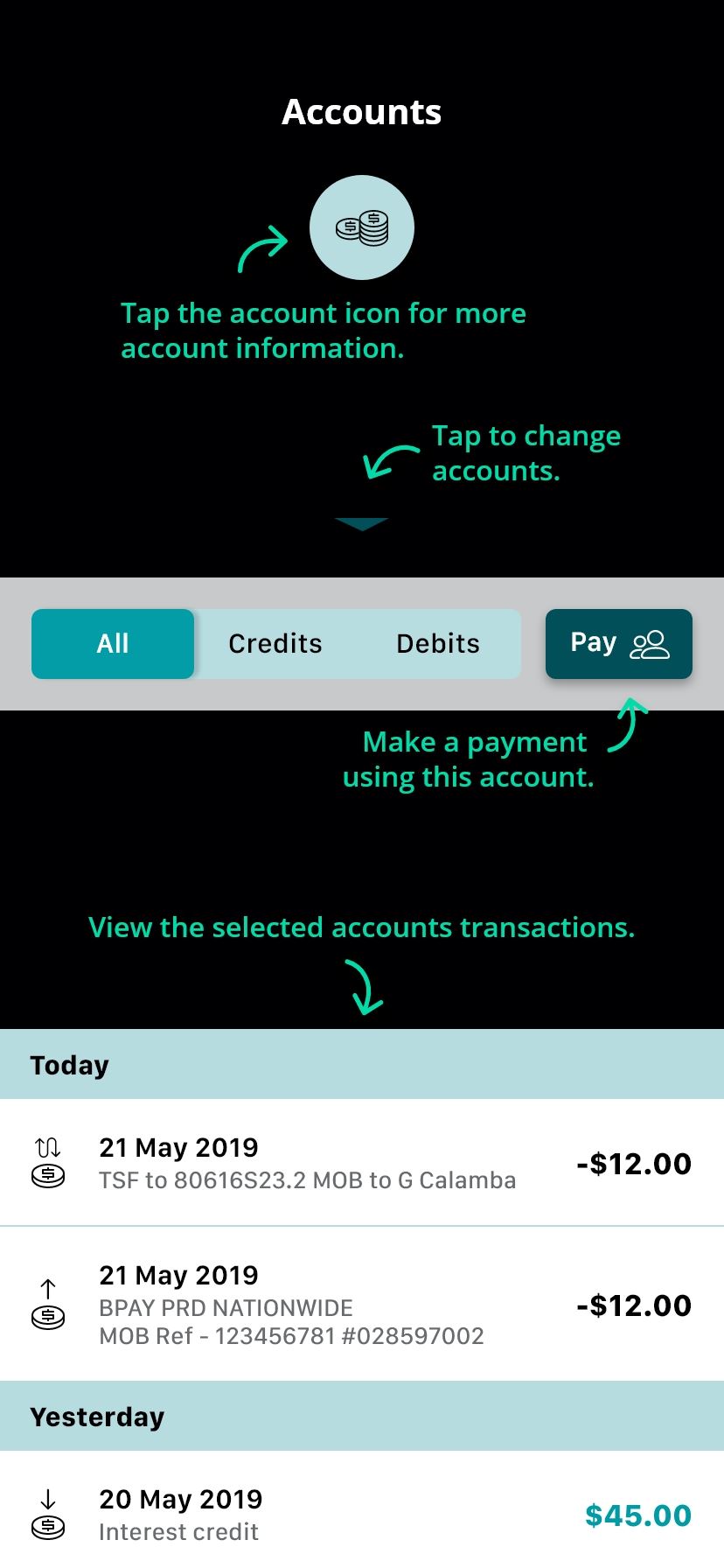
Task: Select the All transactions filter
Action: 113,644
